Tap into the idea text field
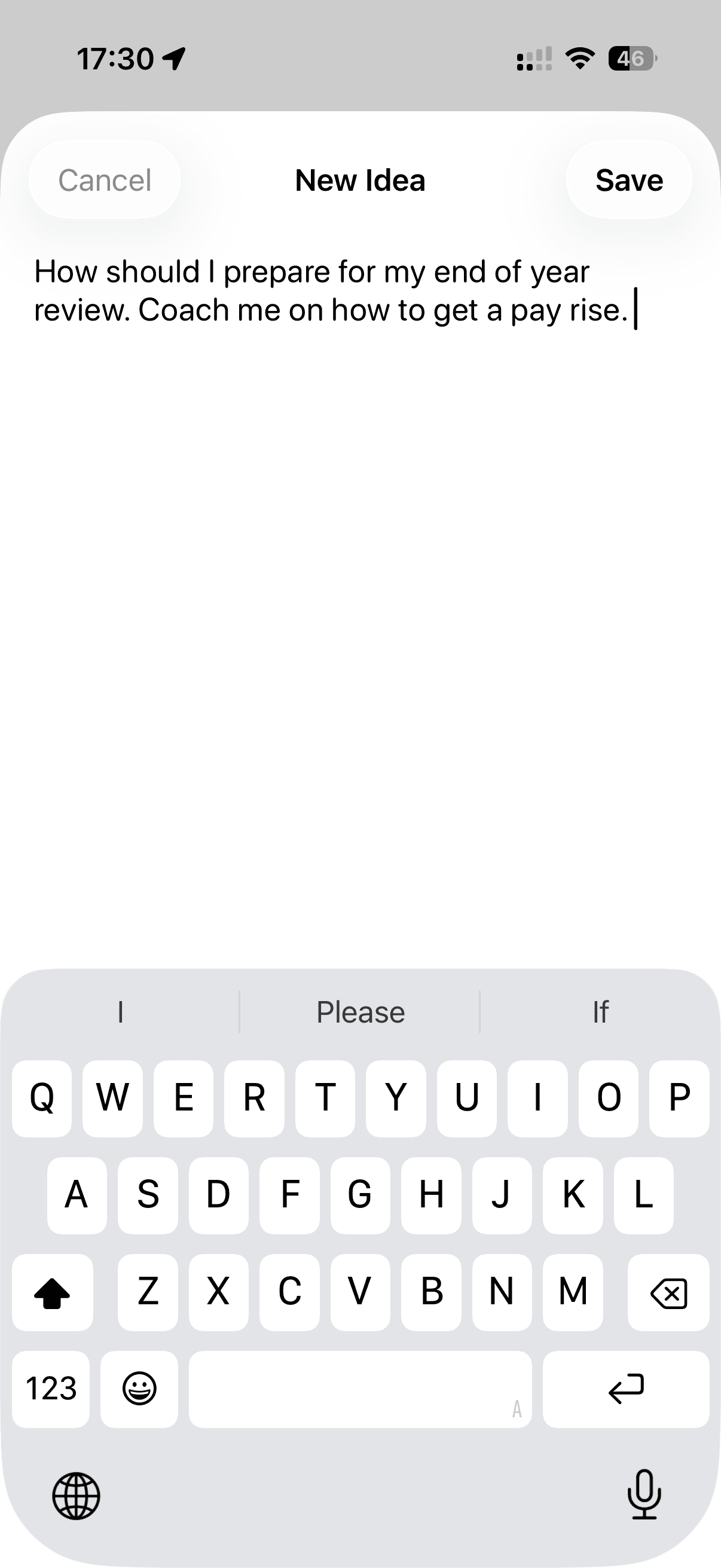 click(360, 548)
